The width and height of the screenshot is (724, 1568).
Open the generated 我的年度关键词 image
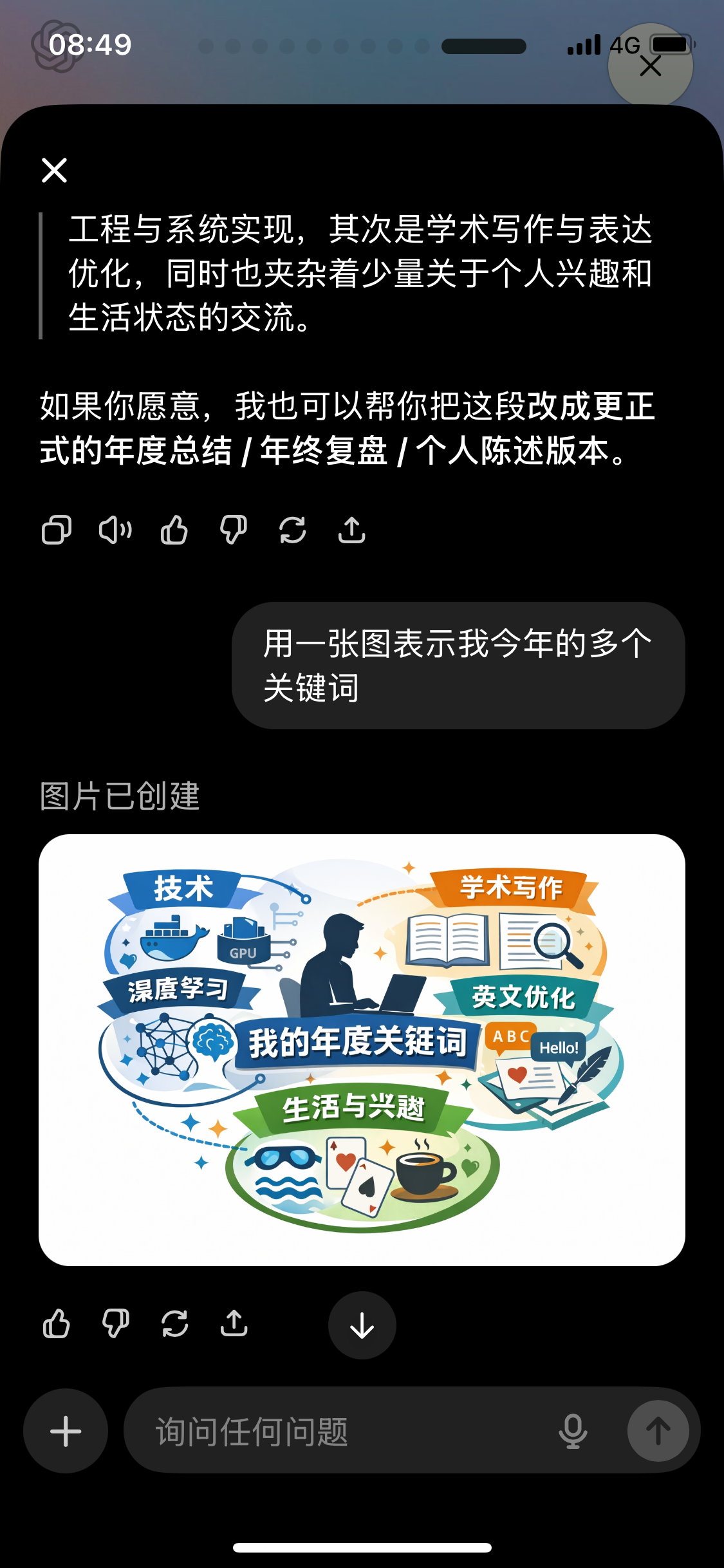(x=362, y=1049)
